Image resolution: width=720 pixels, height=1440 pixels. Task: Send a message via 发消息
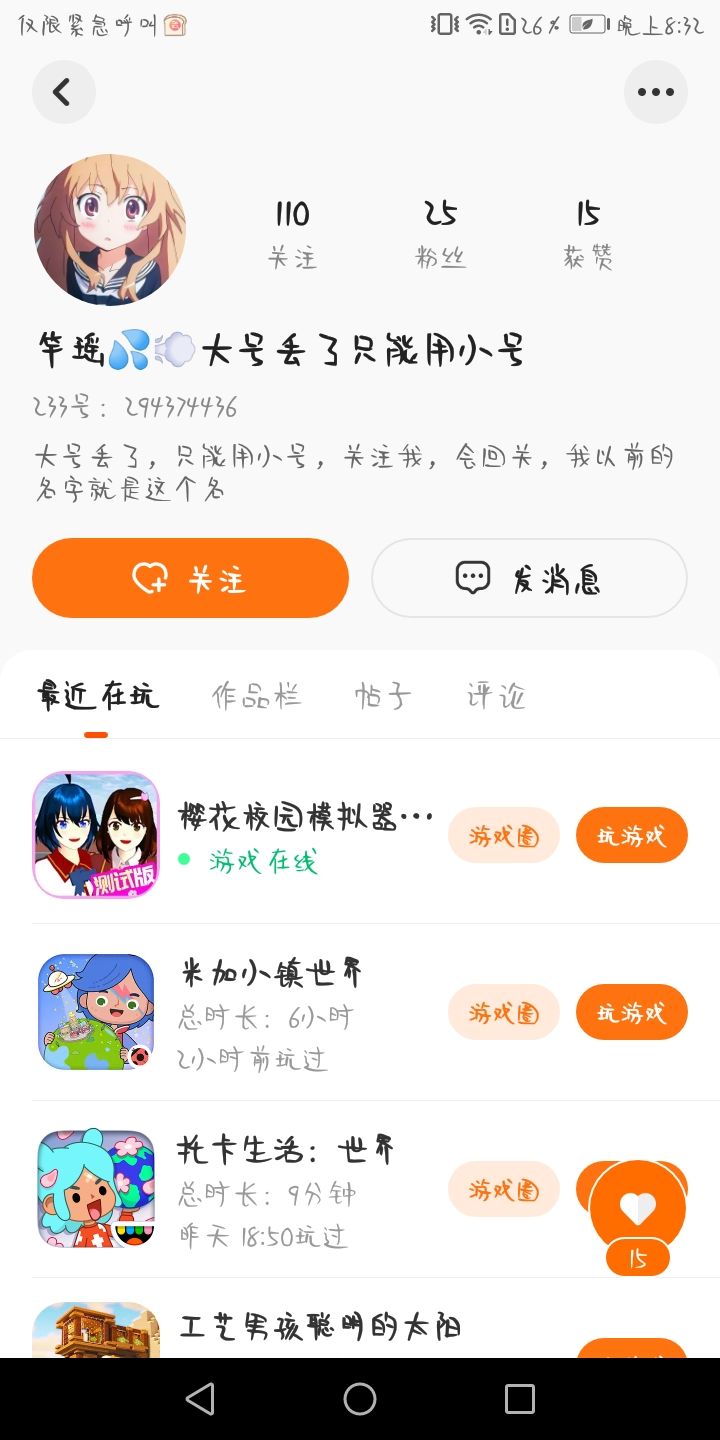[529, 578]
